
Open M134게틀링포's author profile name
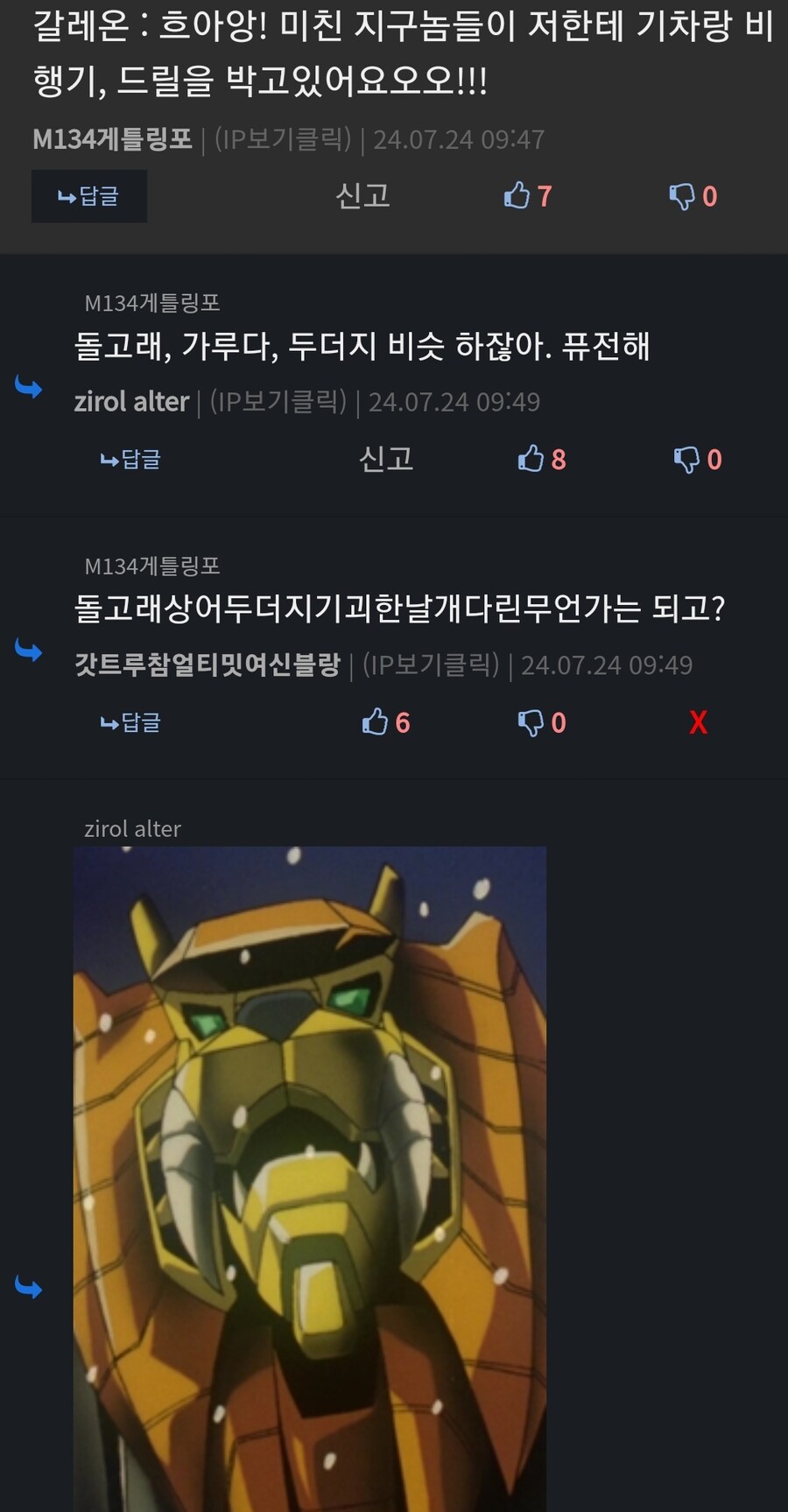(x=112, y=139)
